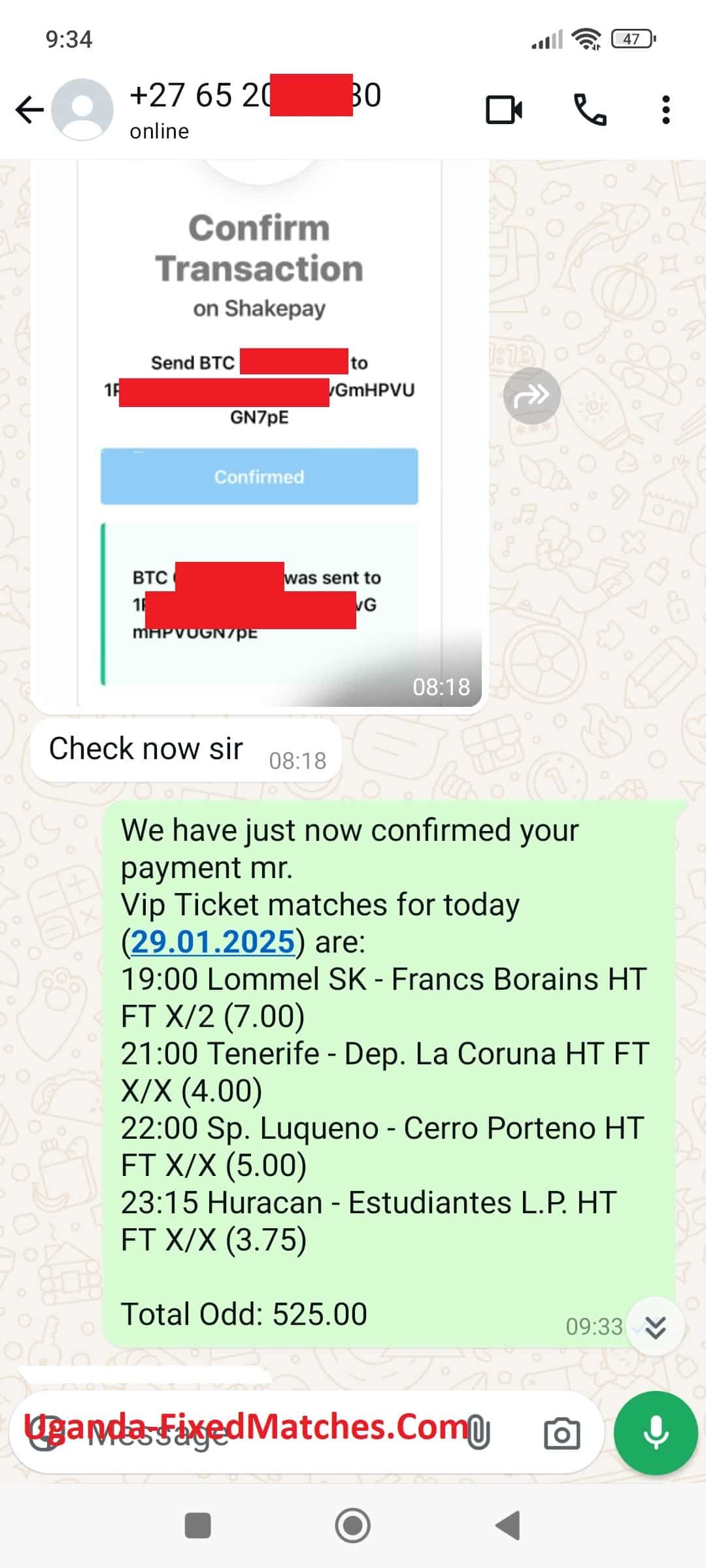This screenshot has width=706, height=1568.
Task: Start a video call
Action: (x=504, y=110)
